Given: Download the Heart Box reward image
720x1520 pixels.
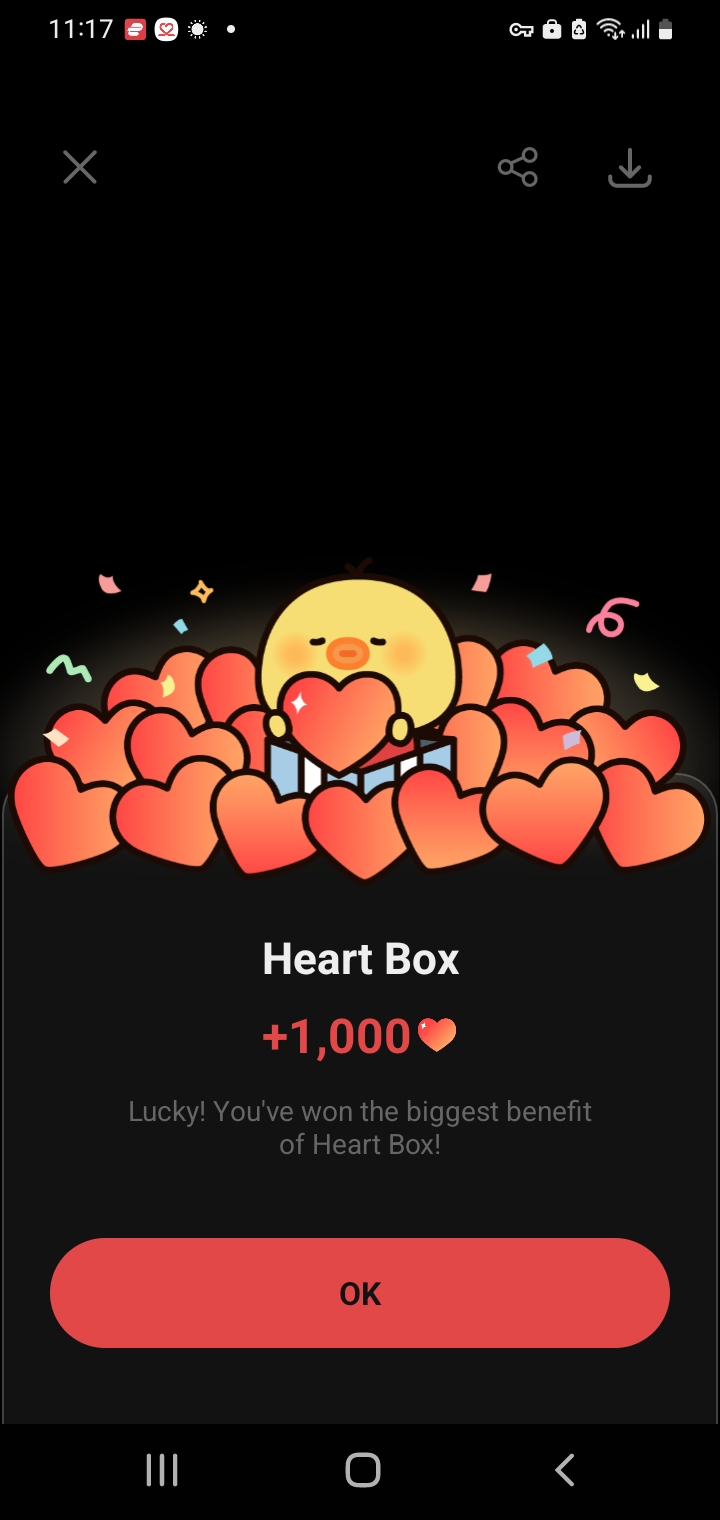Looking at the screenshot, I should pyautogui.click(x=630, y=168).
